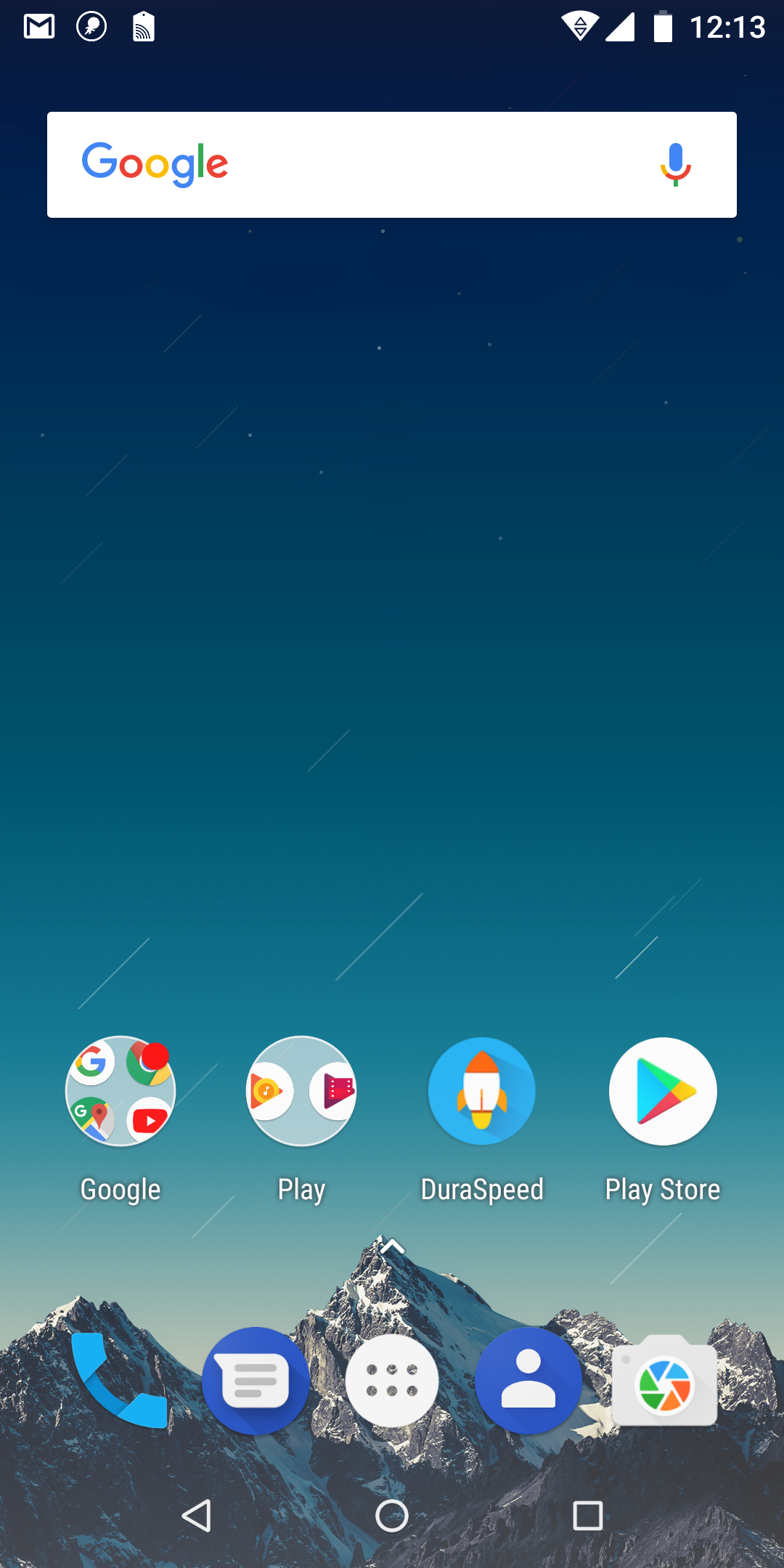Viewport: 784px width, 1568px height.
Task: Open the Messages app
Action: [256, 1380]
